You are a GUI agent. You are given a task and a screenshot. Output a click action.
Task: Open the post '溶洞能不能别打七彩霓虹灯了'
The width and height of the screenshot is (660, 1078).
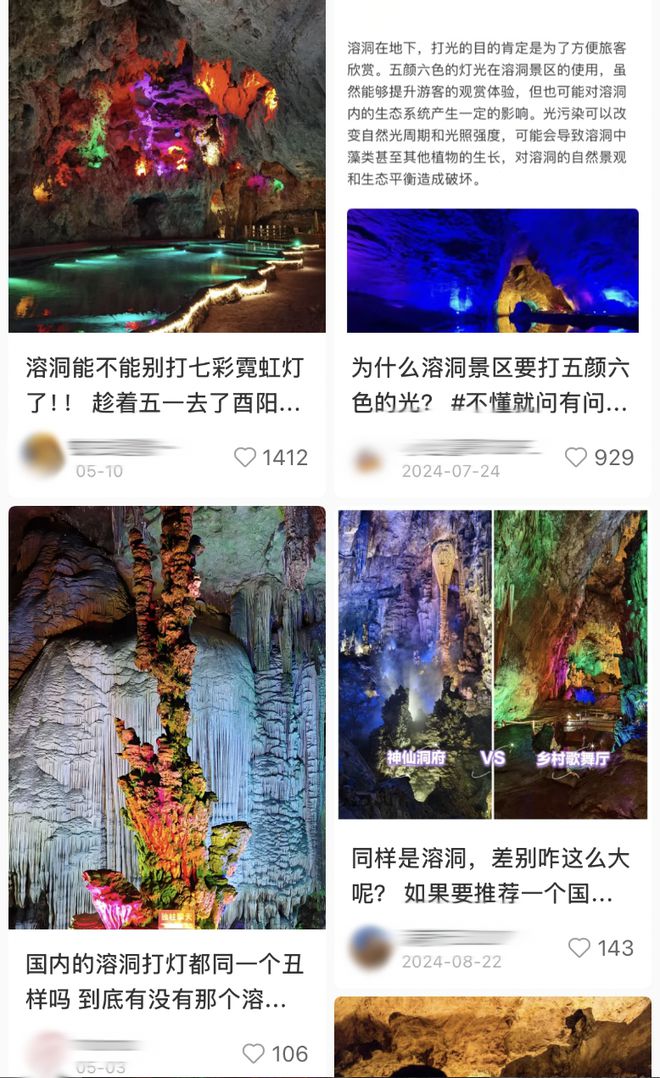(166, 386)
